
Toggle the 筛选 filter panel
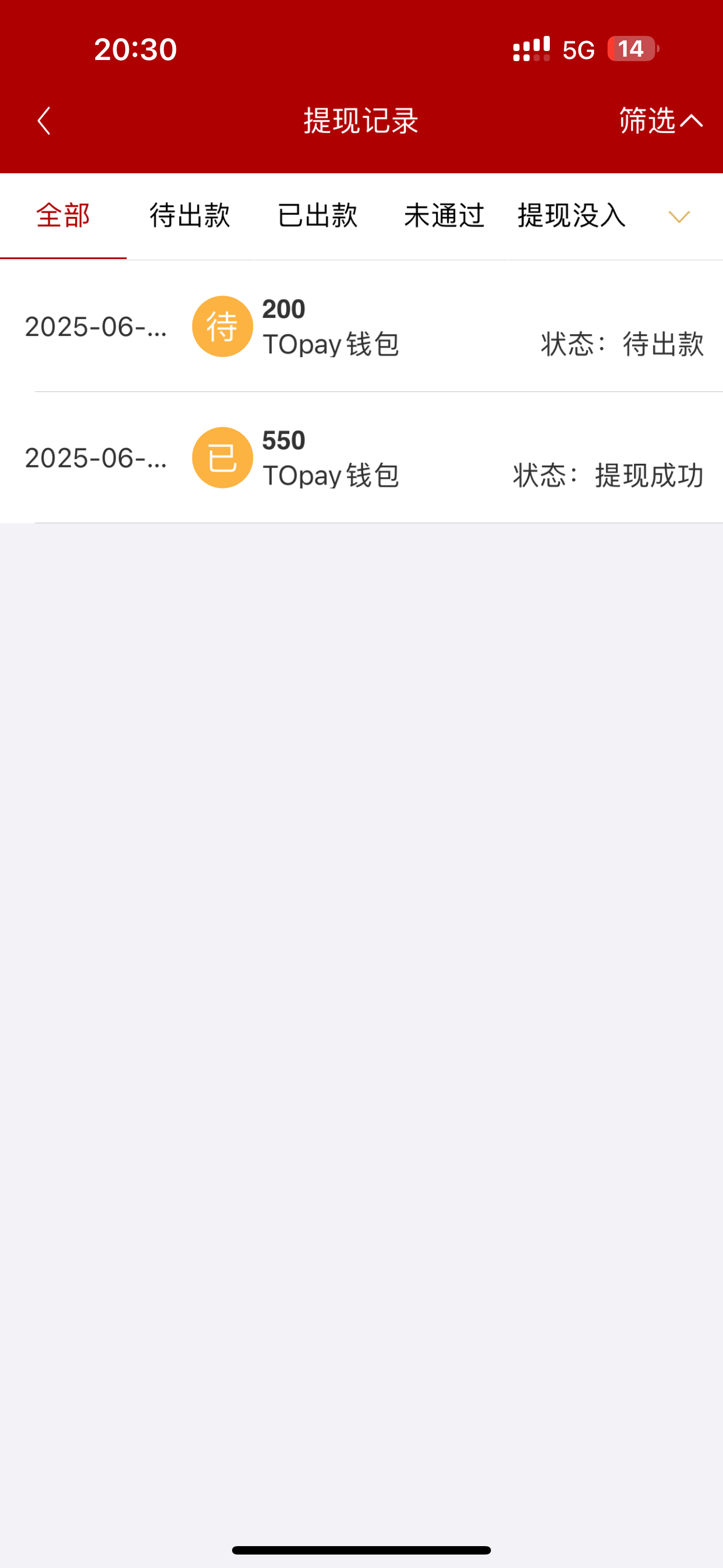pos(660,121)
